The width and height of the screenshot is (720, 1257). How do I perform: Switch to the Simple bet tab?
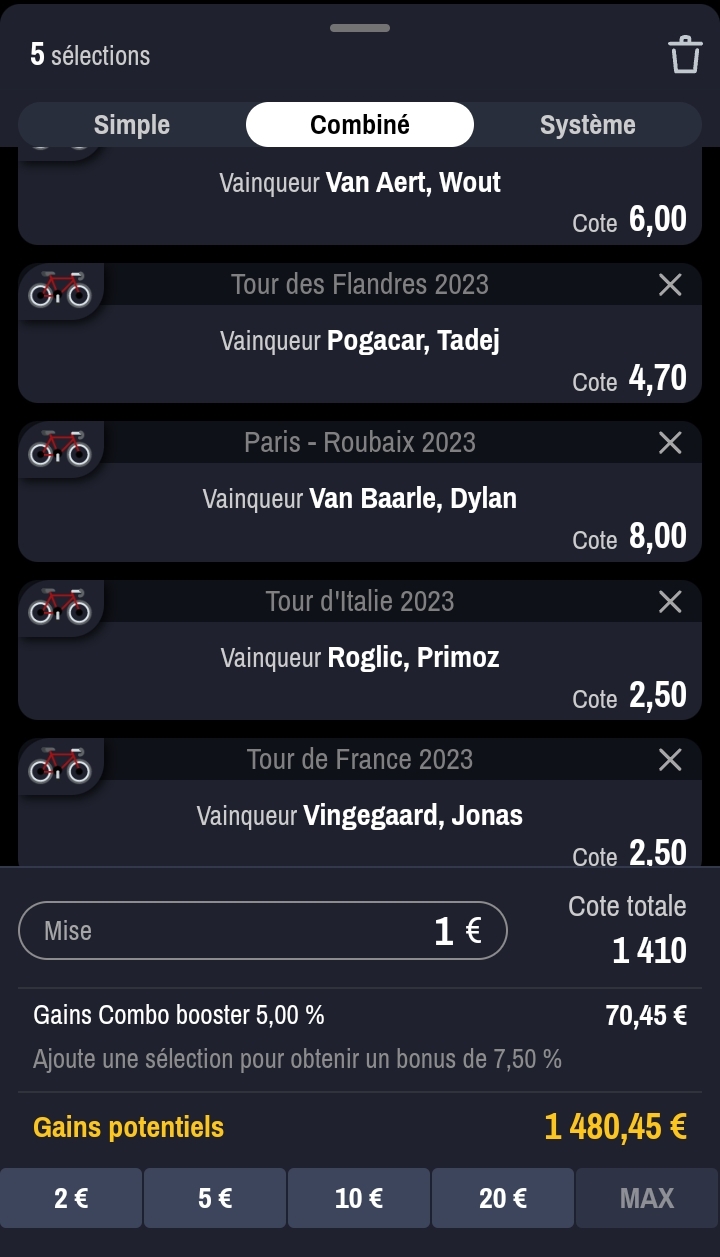pyautogui.click(x=132, y=125)
